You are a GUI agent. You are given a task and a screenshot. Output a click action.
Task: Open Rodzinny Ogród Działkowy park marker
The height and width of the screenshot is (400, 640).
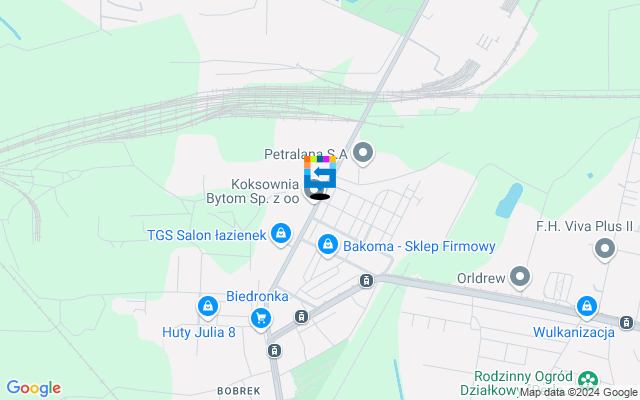click(x=588, y=379)
